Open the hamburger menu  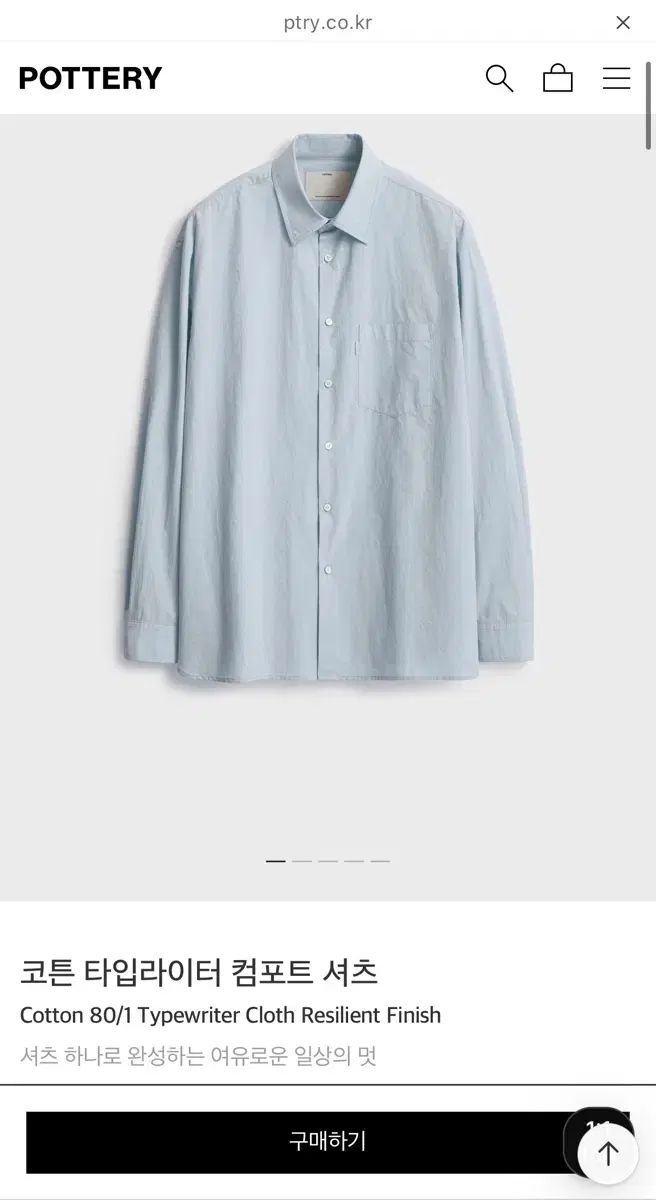tap(616, 78)
